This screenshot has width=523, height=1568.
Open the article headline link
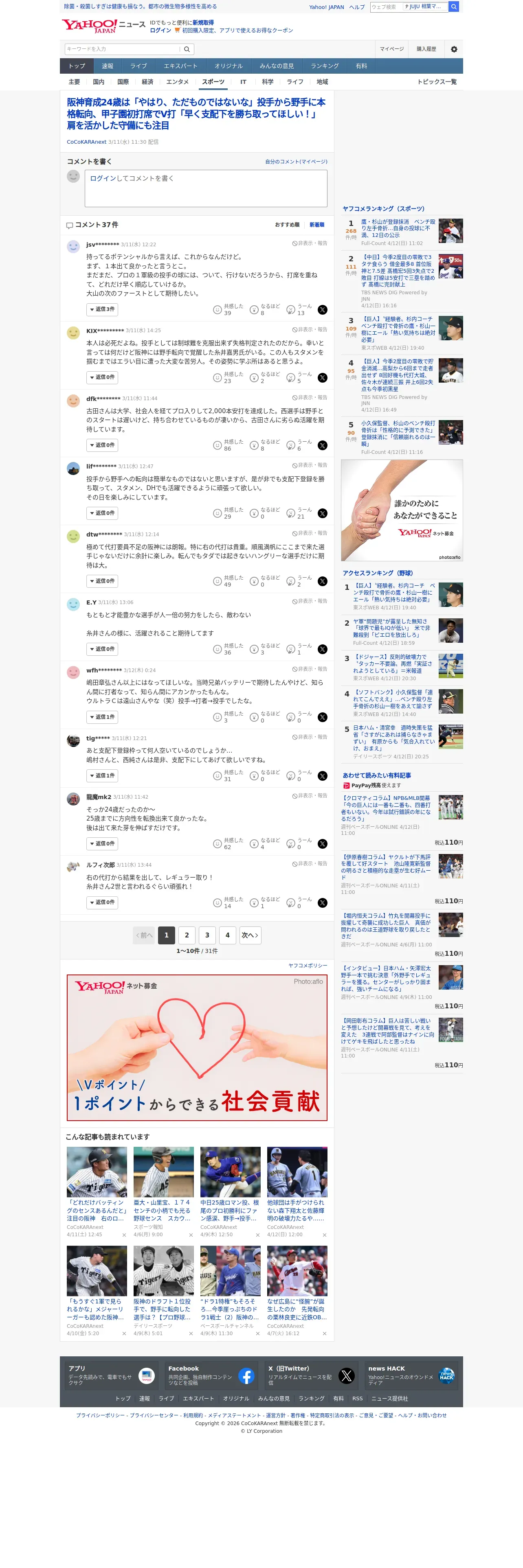pos(196,114)
